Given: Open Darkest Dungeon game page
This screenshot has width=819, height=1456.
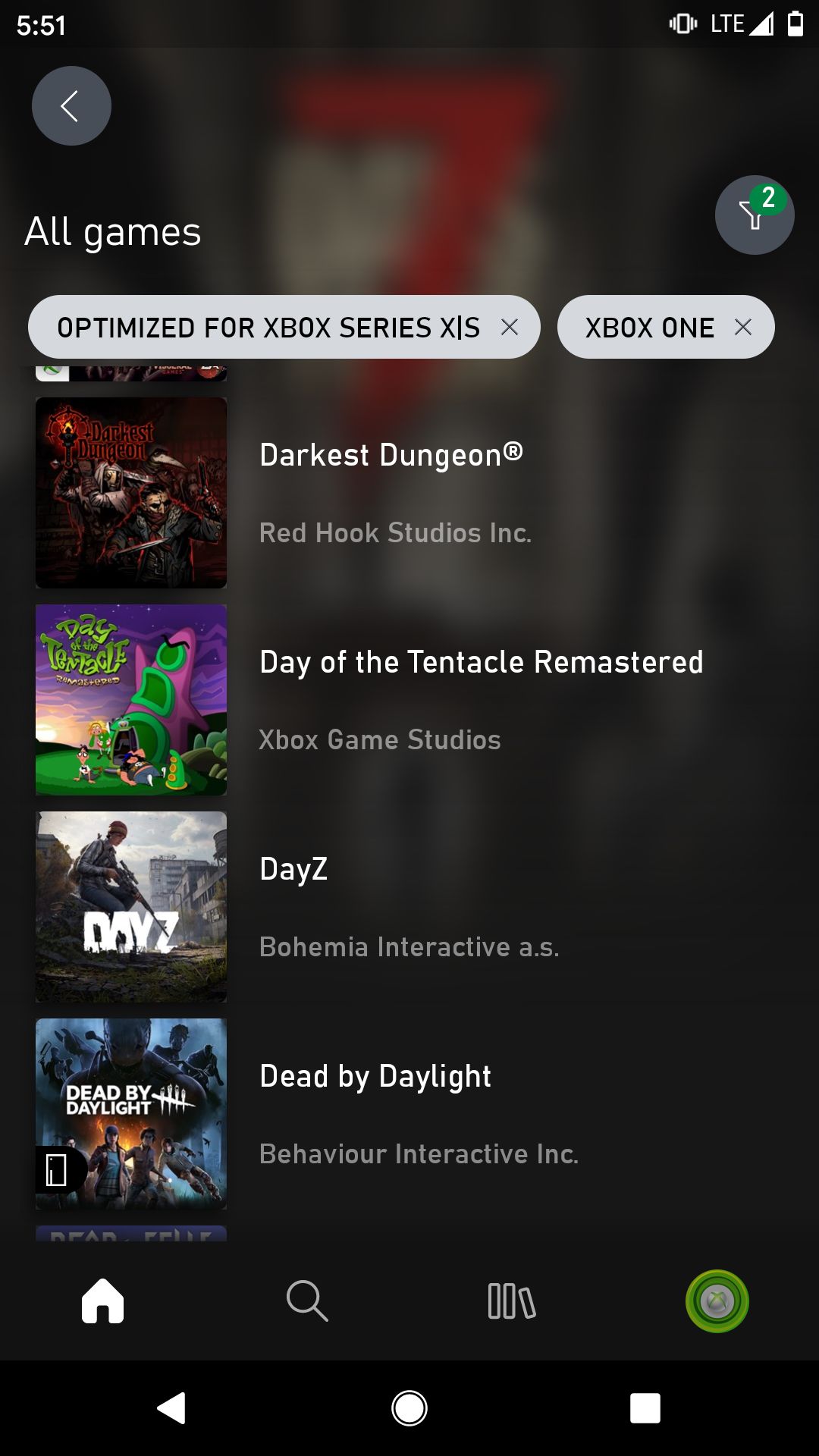Looking at the screenshot, I should [391, 455].
